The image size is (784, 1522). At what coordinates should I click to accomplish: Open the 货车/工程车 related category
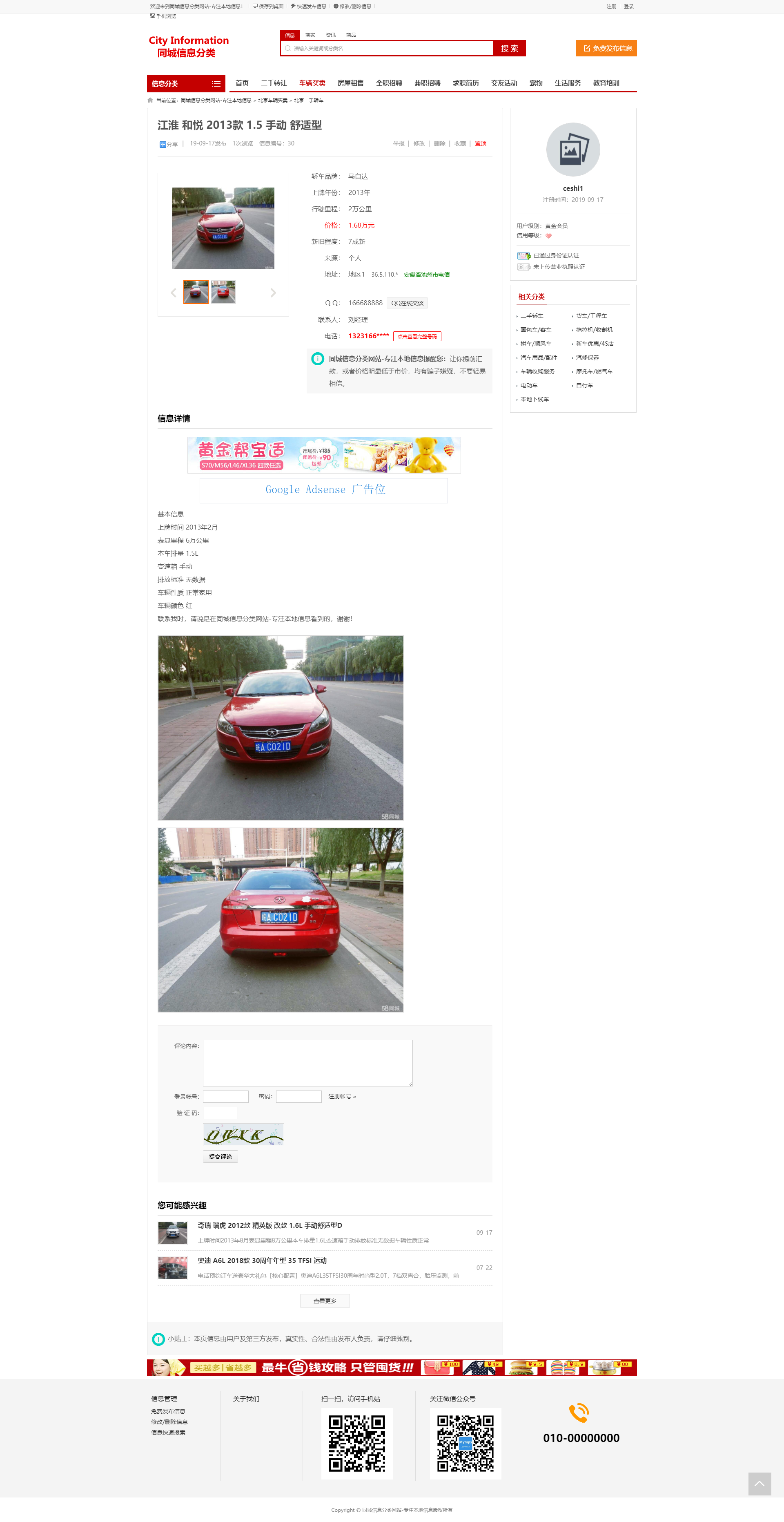click(x=591, y=316)
